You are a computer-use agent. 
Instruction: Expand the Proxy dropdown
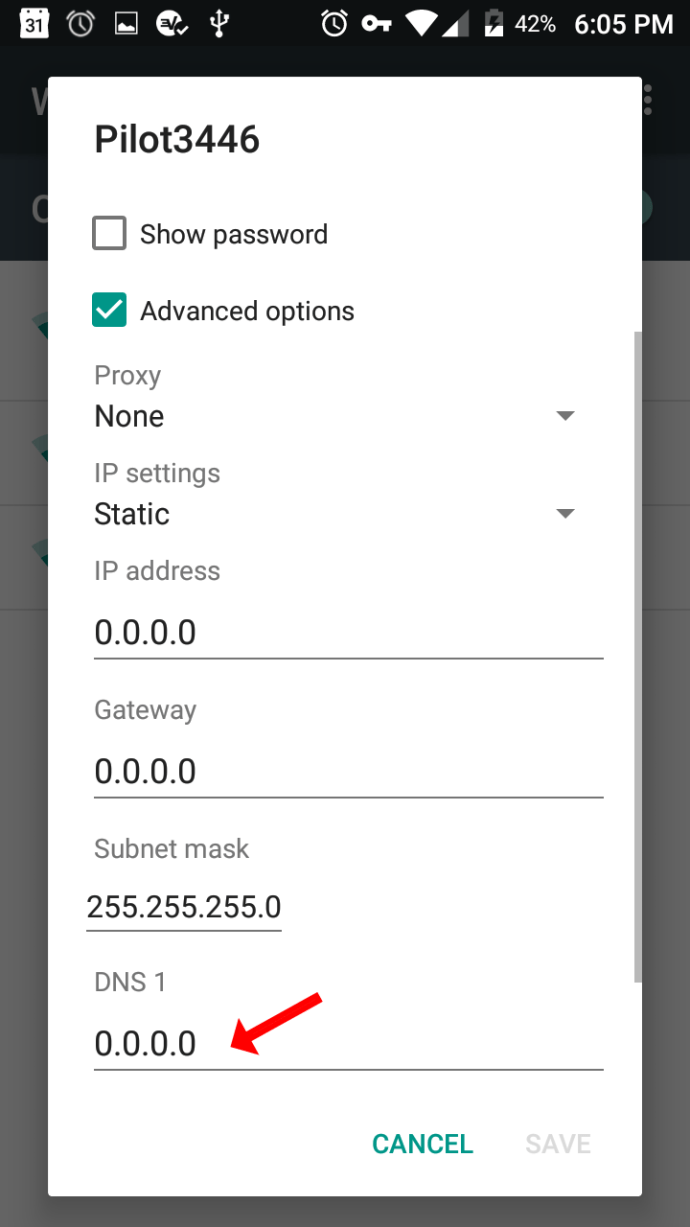(335, 416)
